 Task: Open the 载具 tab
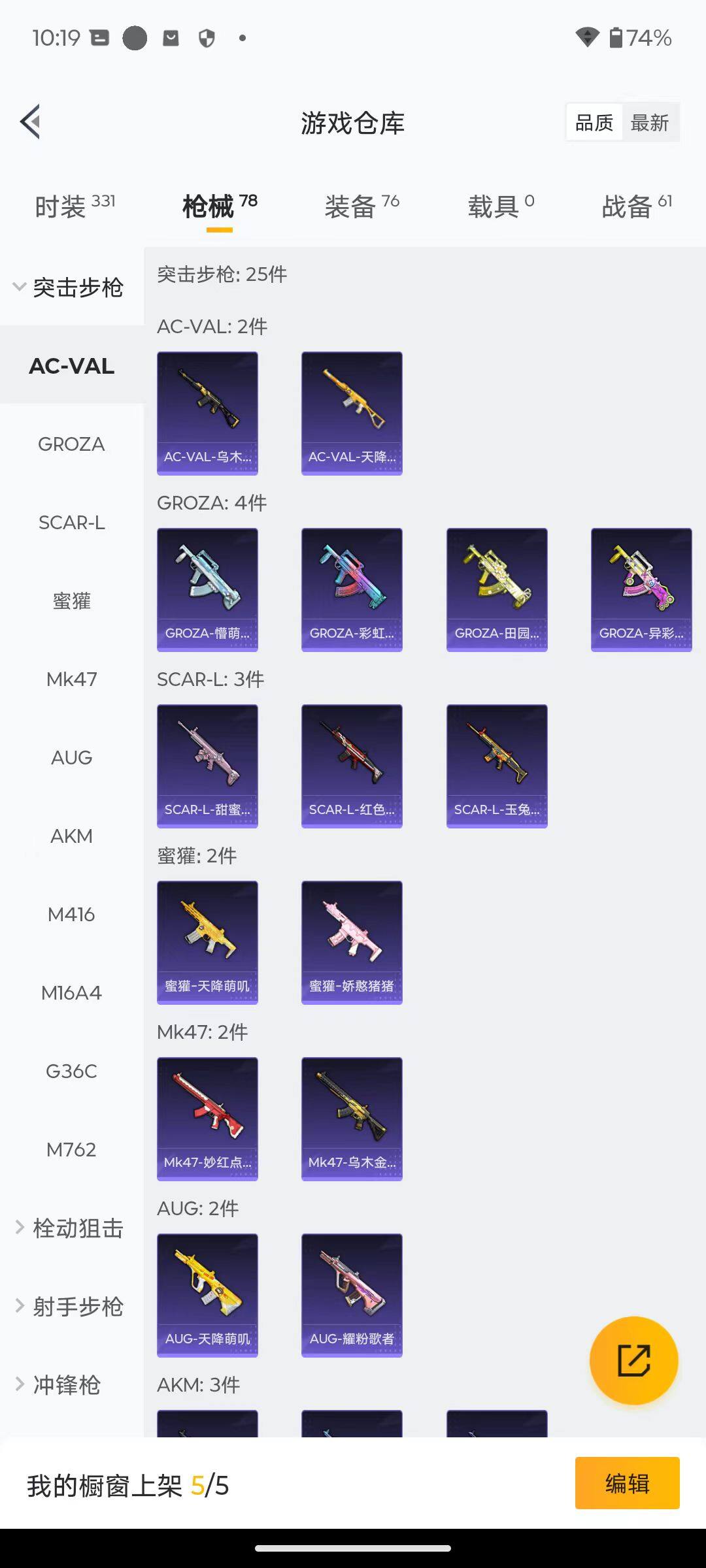coord(501,206)
